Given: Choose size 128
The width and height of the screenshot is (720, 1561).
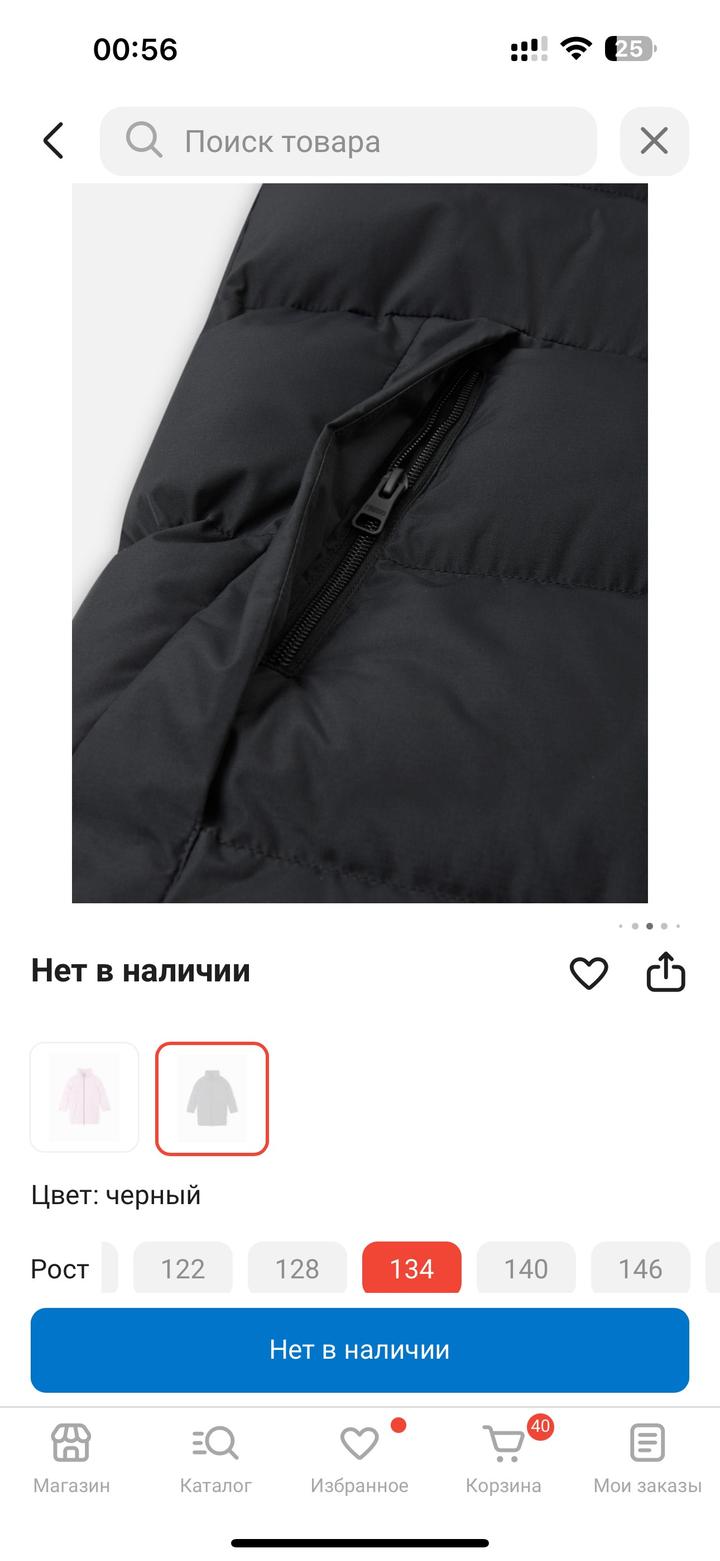Looking at the screenshot, I should coord(297,1268).
